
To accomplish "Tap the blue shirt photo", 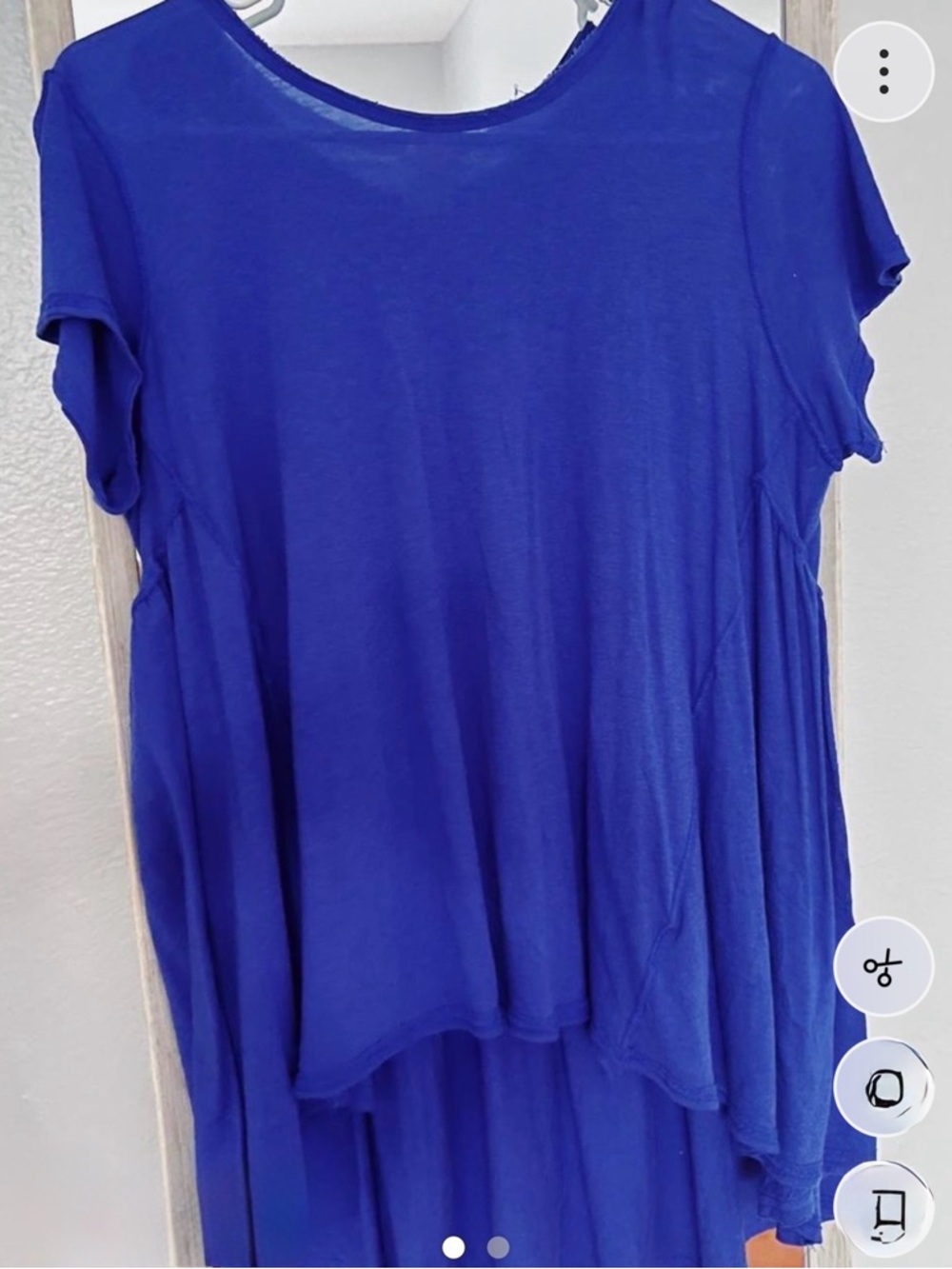I will 428,571.
